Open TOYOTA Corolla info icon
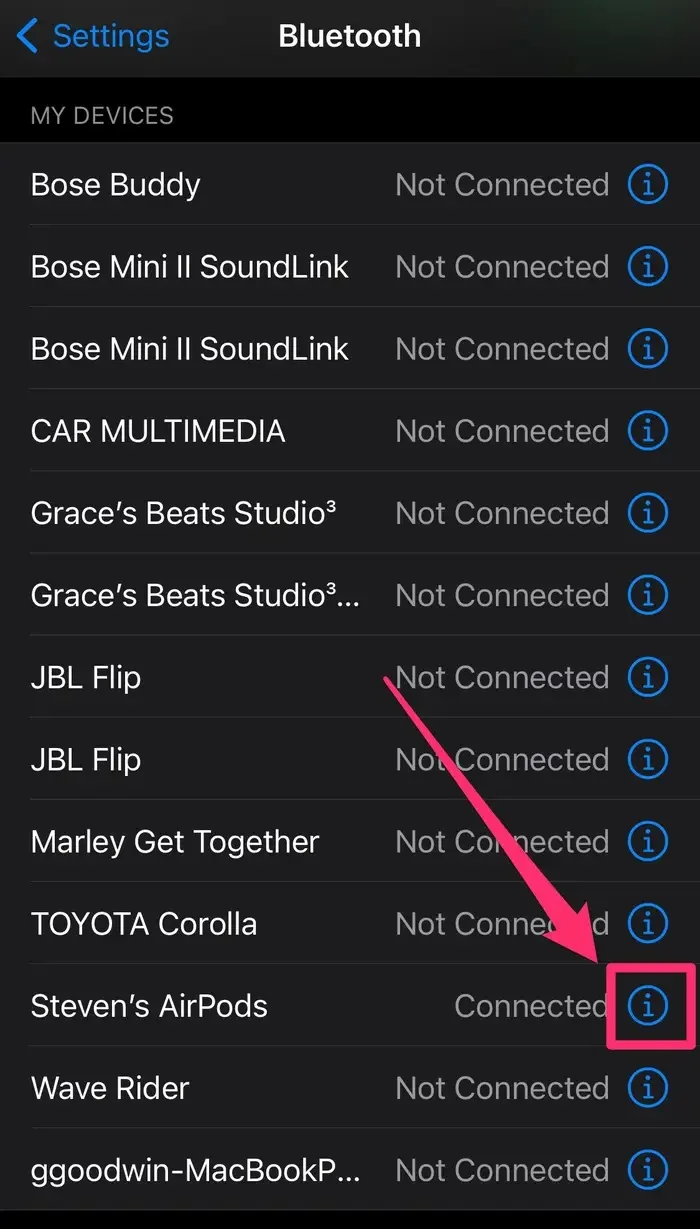This screenshot has height=1229, width=700. 647,924
